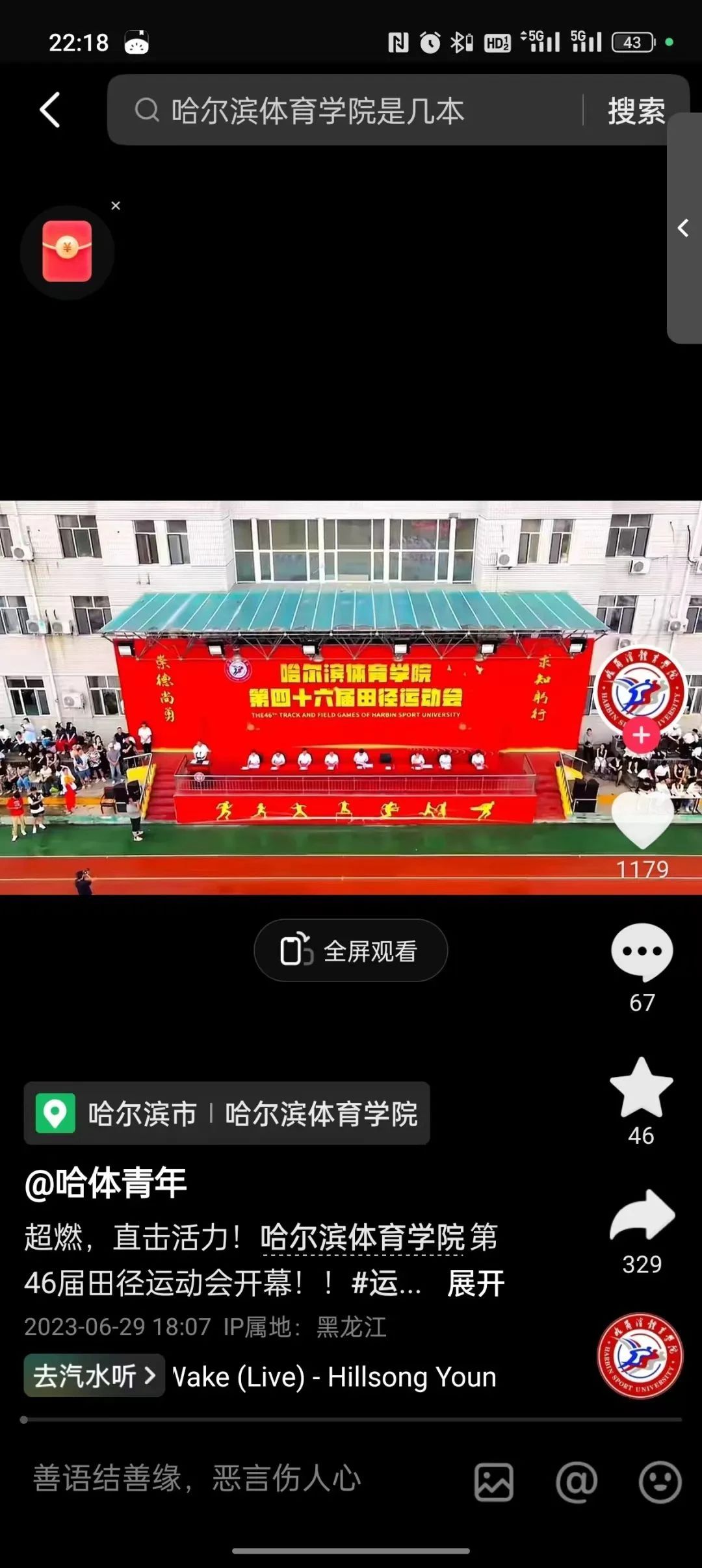Expand the caption with 展开

(x=476, y=1283)
